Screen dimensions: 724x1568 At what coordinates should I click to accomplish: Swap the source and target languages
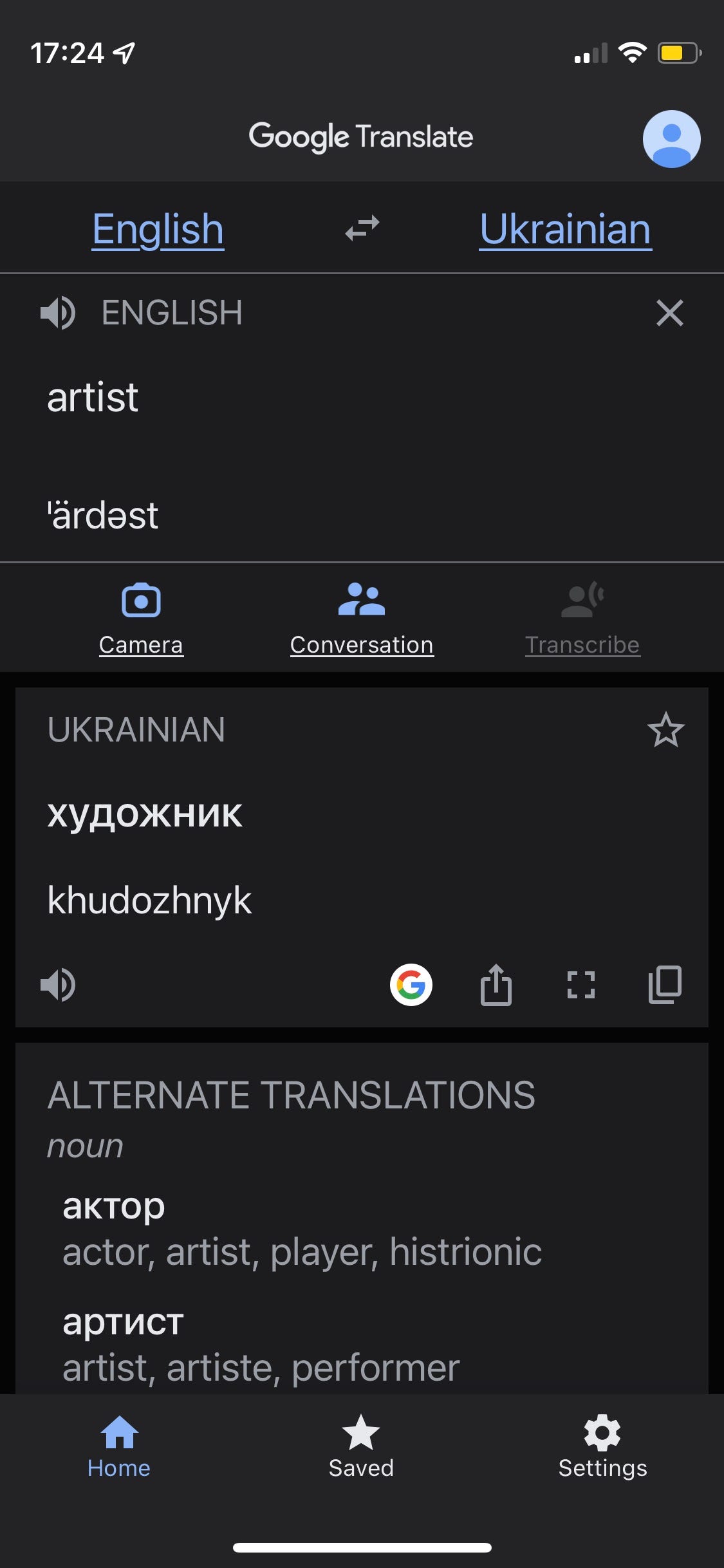point(362,229)
